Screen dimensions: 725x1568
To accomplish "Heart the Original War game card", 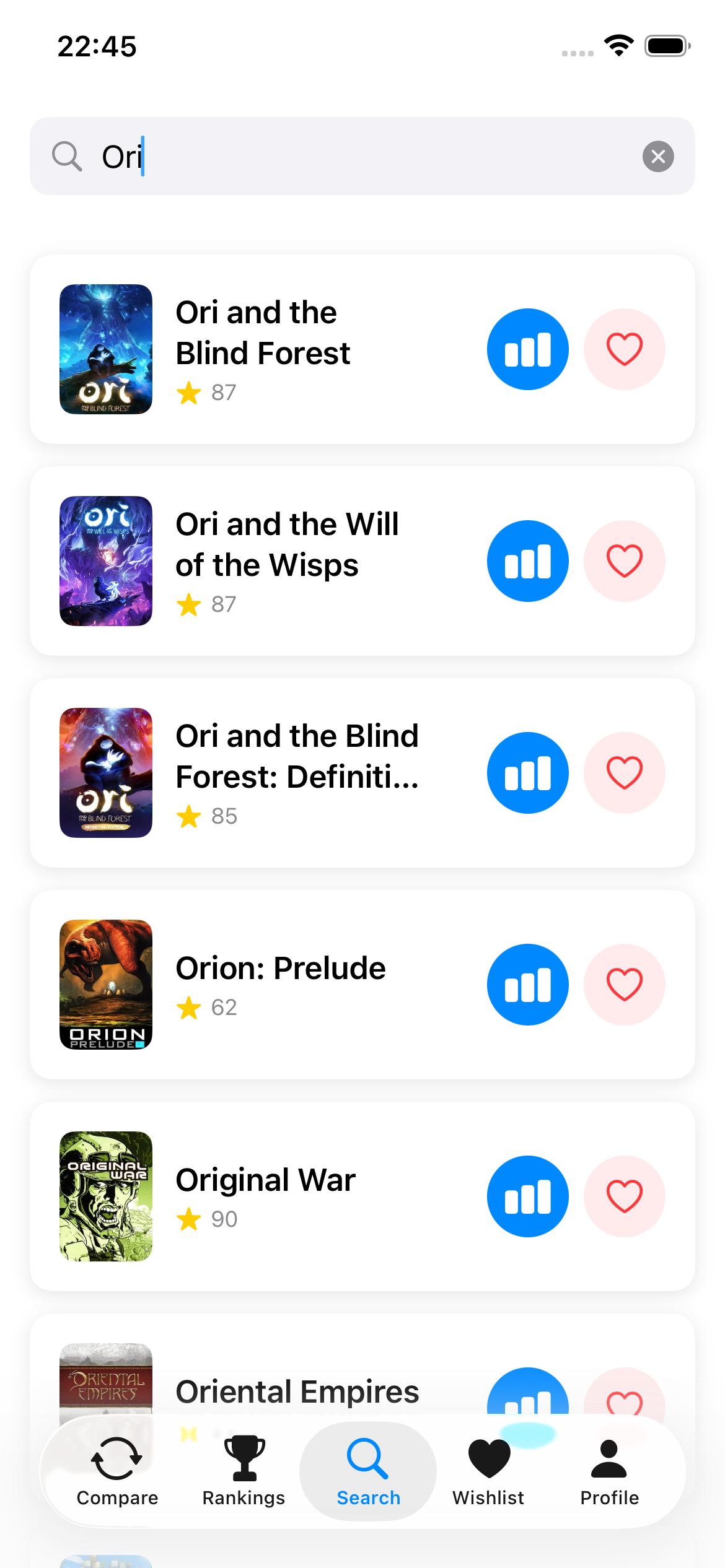I will coord(624,1196).
